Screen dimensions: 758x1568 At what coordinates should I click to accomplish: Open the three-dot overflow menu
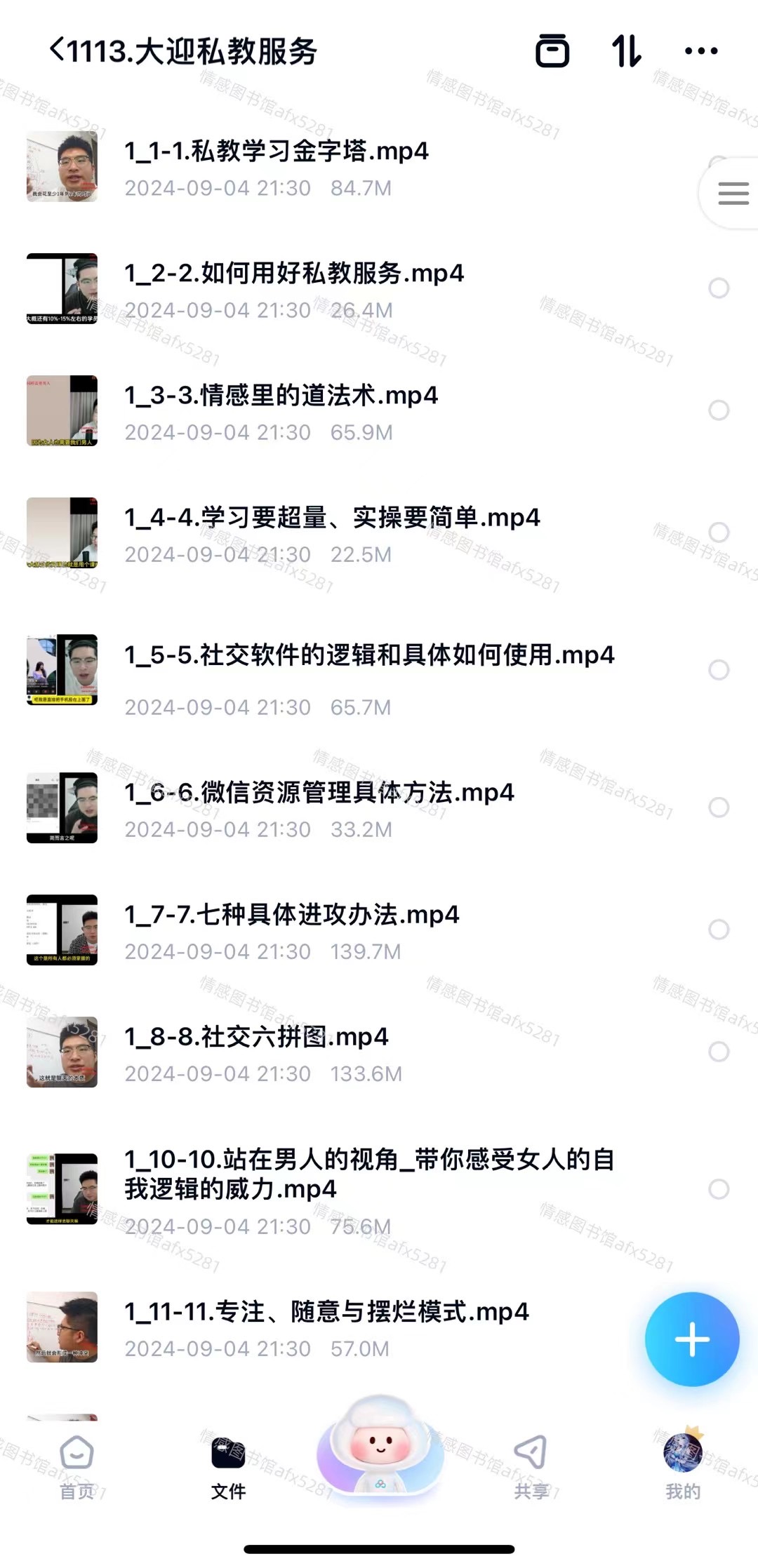[700, 51]
